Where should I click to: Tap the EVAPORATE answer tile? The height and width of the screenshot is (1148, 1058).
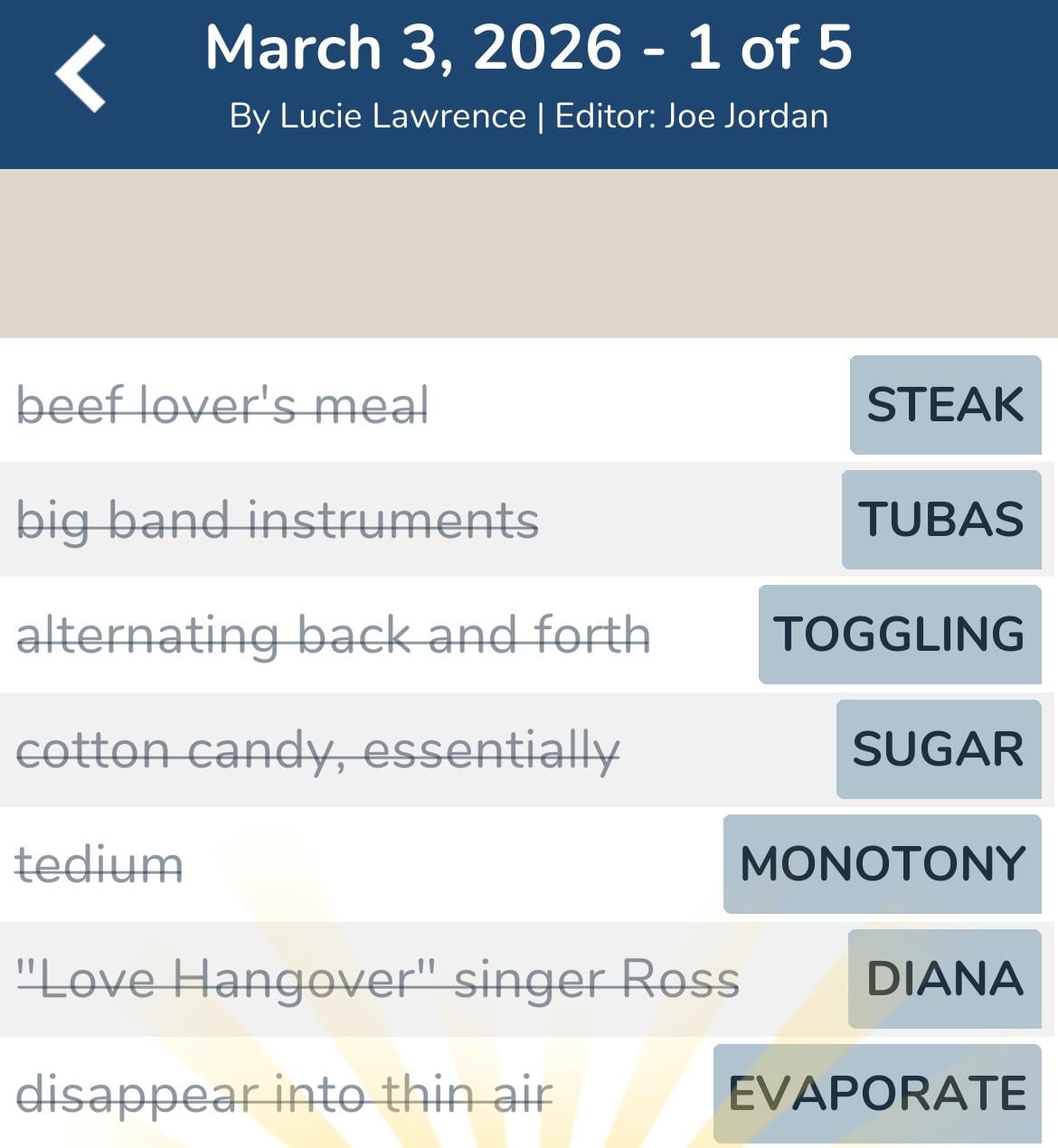pyautogui.click(x=876, y=1092)
